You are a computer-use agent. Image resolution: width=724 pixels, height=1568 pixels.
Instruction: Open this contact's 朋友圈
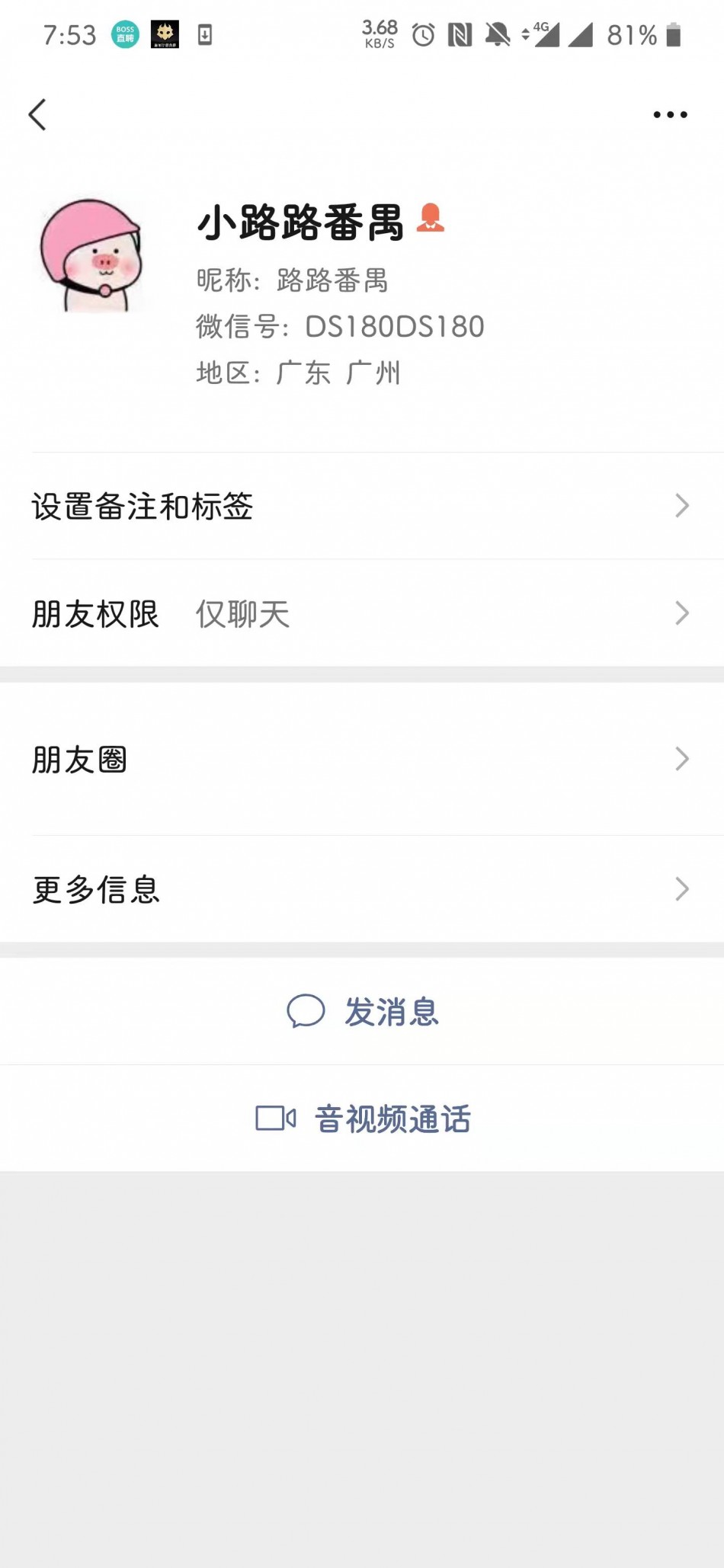pyautogui.click(x=362, y=760)
